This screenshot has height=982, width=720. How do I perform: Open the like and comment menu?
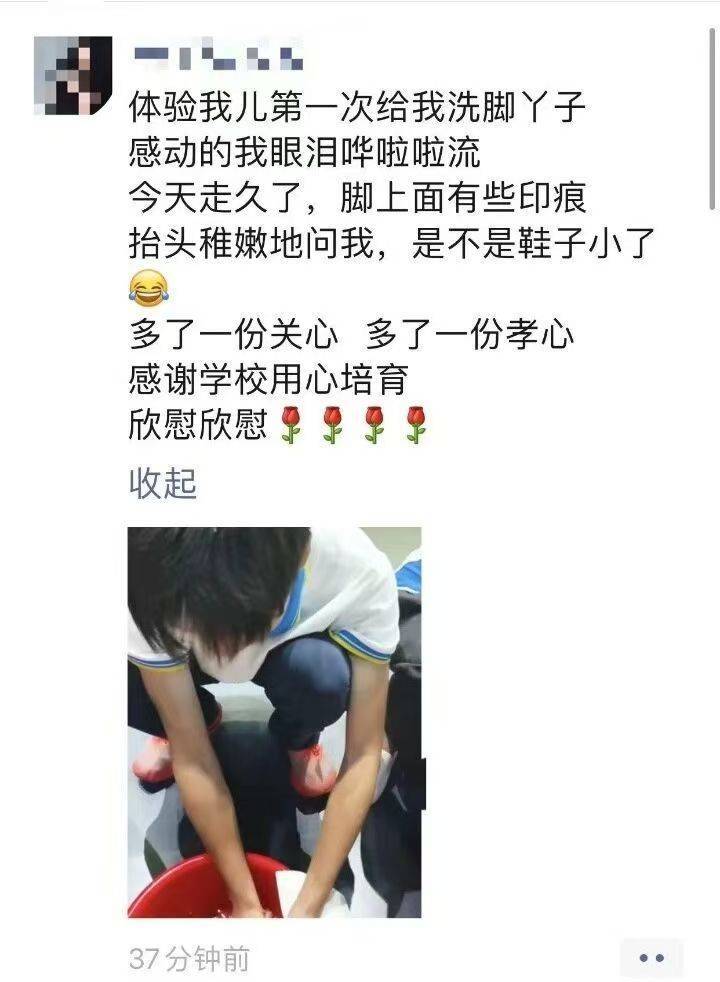[x=651, y=958]
